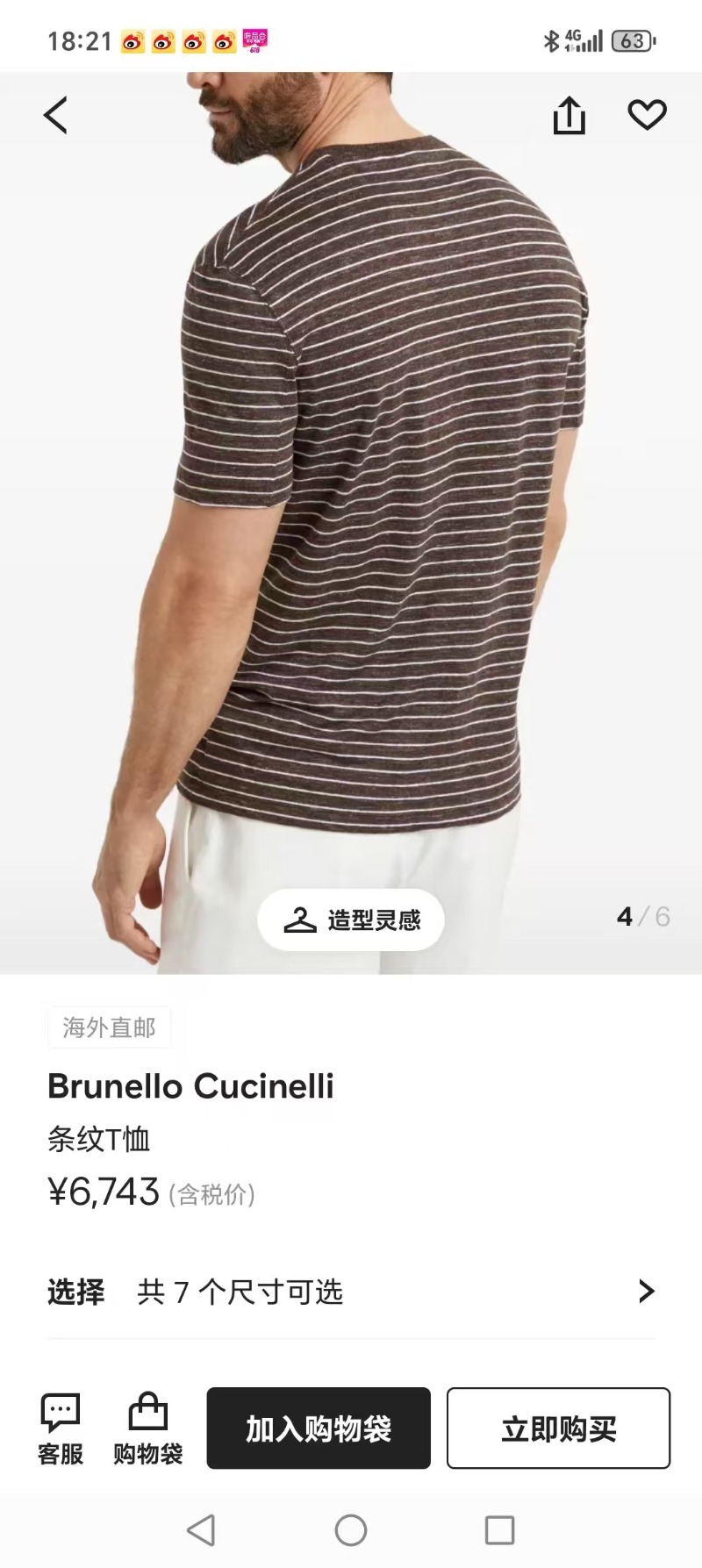Image resolution: width=702 pixels, height=1568 pixels.
Task: Share this Brunello Cucinelli T-shirt
Action: [x=569, y=115]
